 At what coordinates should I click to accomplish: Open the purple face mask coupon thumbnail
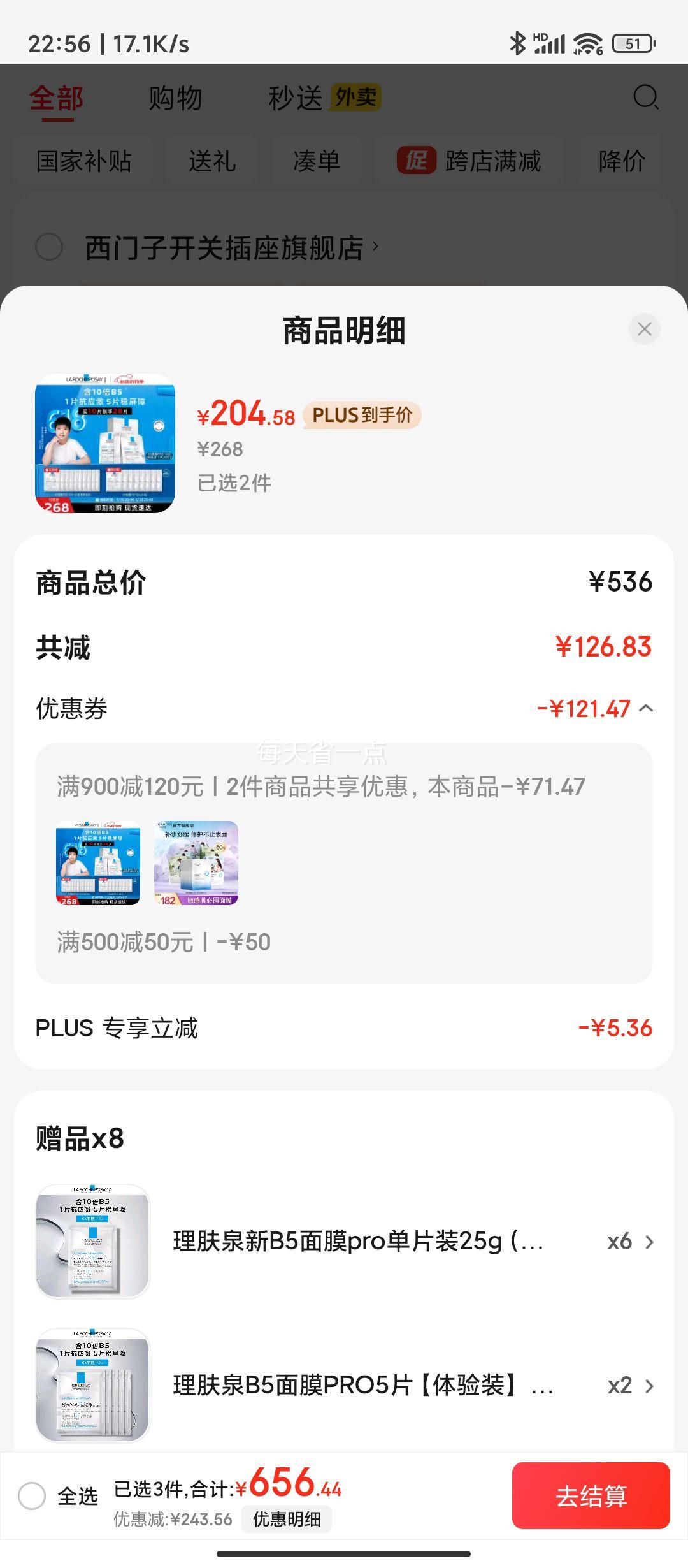[196, 863]
